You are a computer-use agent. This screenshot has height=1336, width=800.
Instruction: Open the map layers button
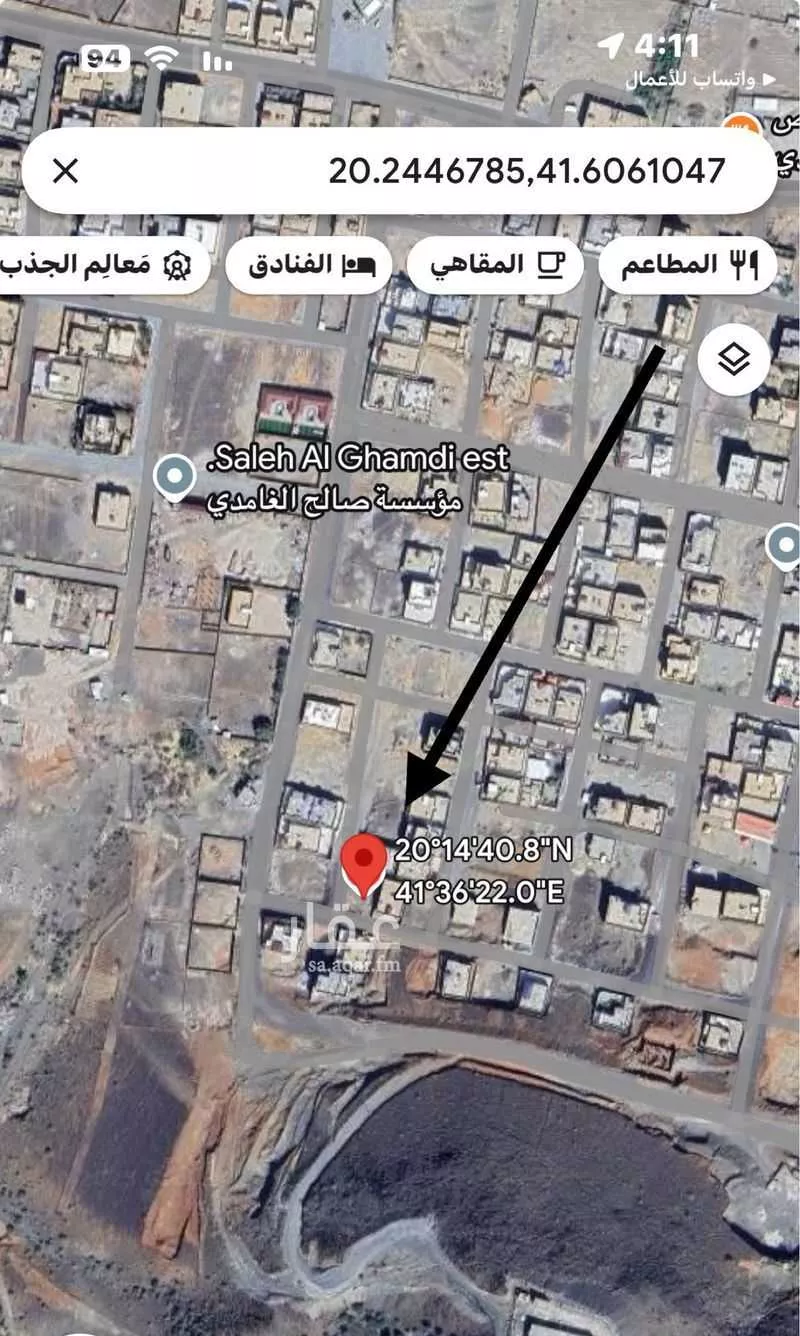733,360
